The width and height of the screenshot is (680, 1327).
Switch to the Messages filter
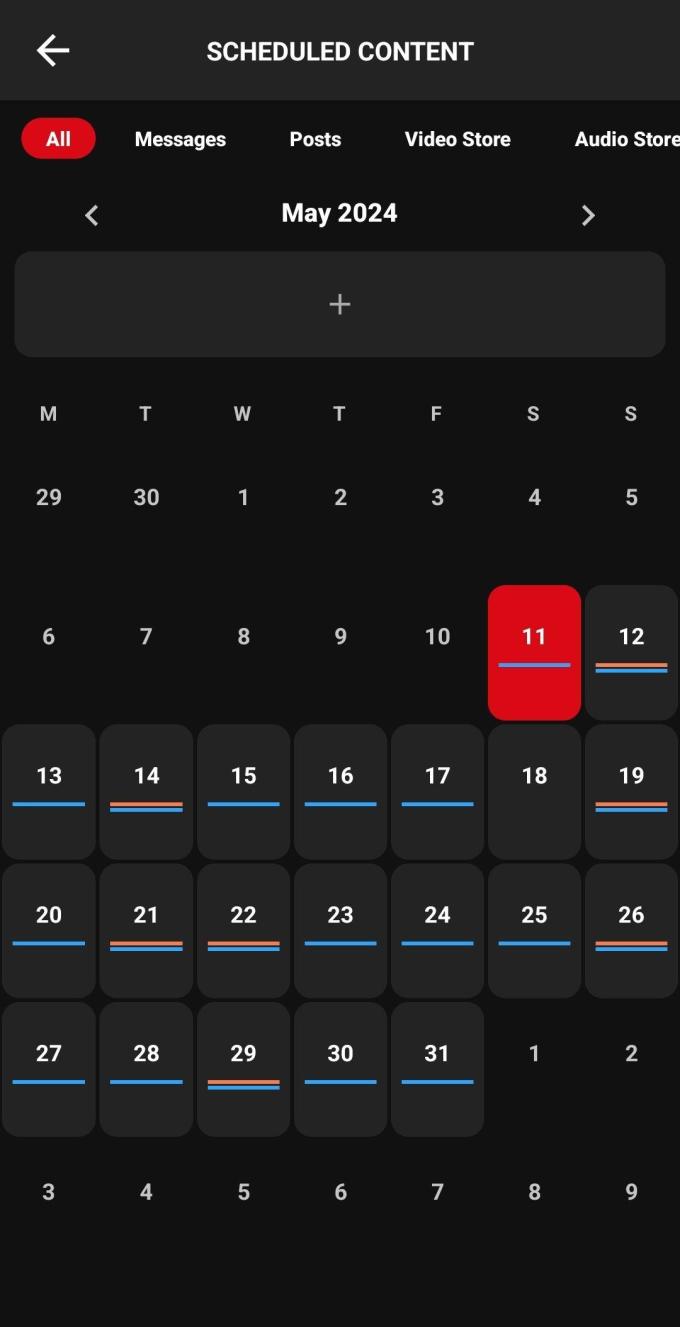[180, 139]
